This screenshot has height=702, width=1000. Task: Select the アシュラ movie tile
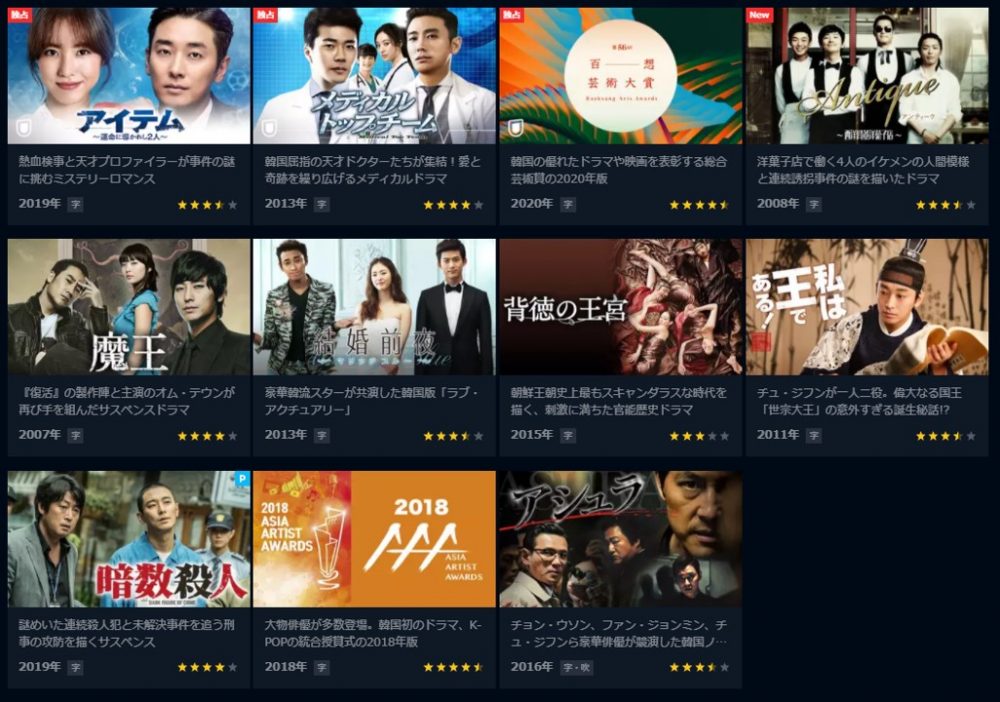pyautogui.click(x=620, y=539)
